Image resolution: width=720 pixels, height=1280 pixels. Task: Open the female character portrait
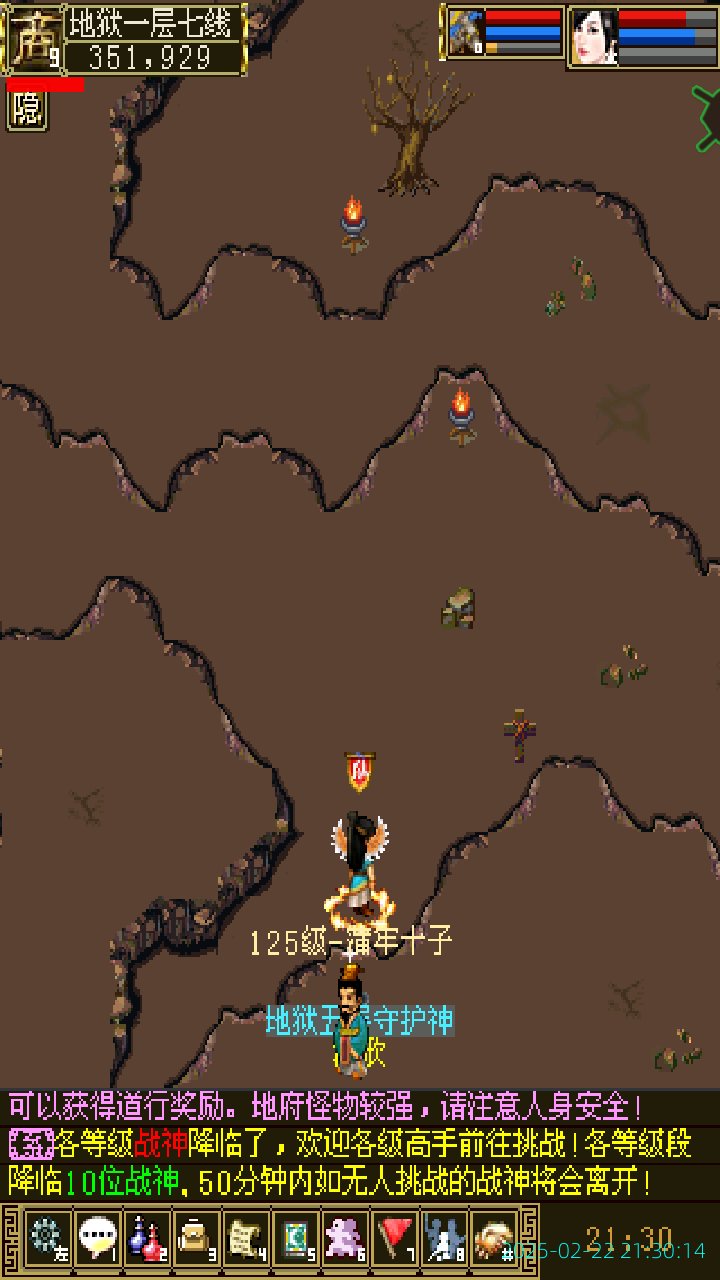click(593, 36)
